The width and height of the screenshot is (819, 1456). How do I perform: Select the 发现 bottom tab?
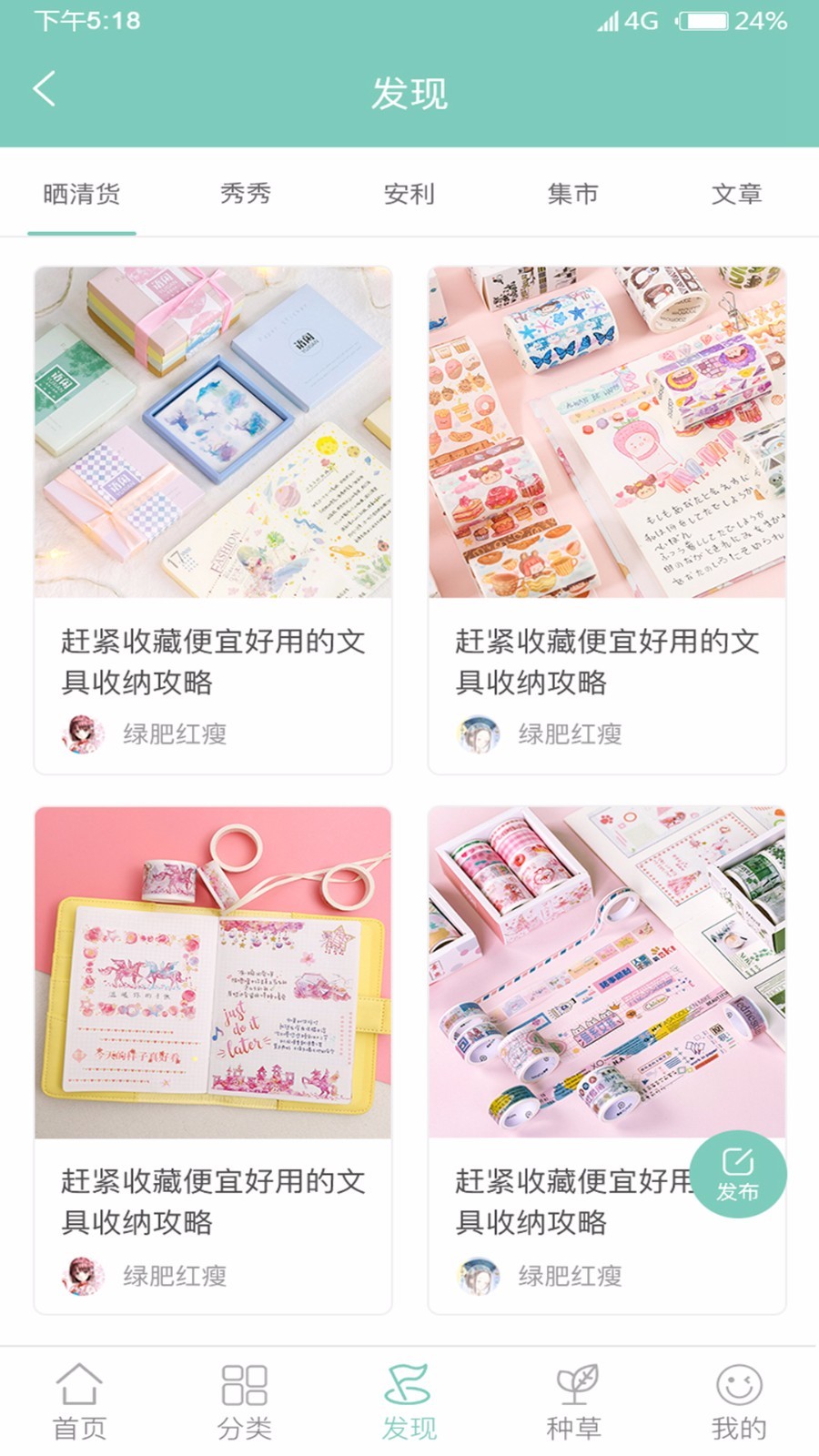tap(409, 1401)
